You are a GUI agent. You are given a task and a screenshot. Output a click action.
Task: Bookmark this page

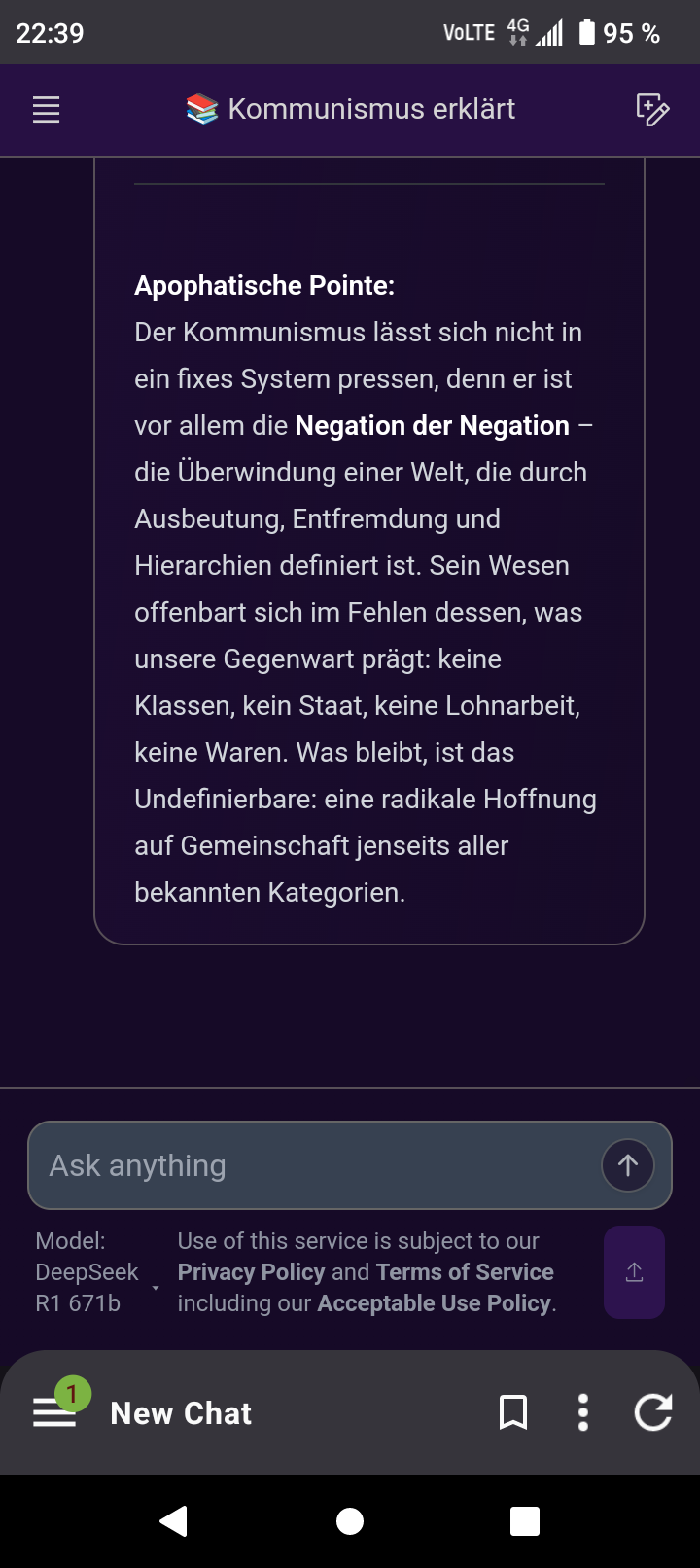[513, 1412]
